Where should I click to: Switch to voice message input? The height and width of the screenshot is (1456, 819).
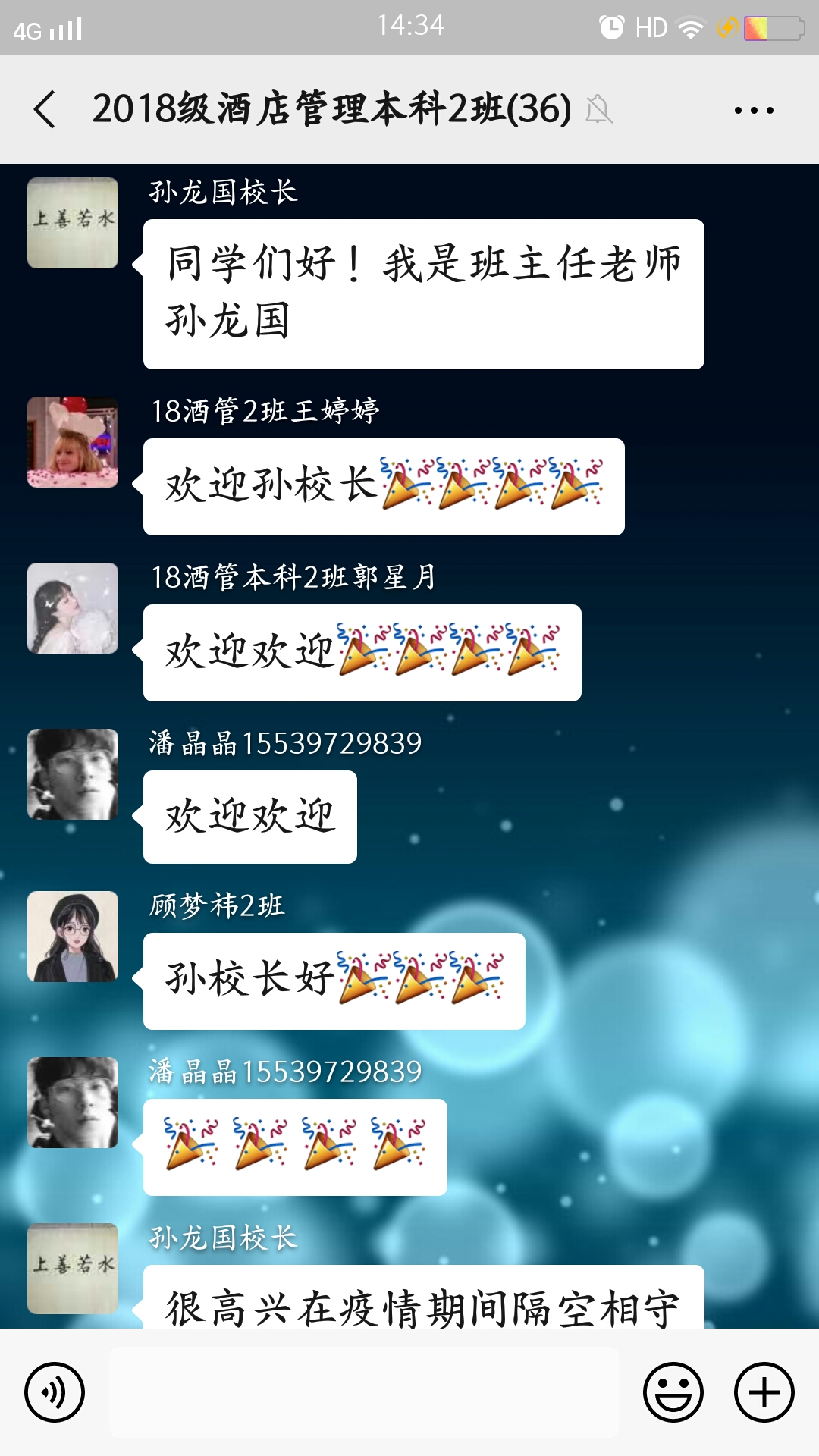click(x=54, y=1392)
